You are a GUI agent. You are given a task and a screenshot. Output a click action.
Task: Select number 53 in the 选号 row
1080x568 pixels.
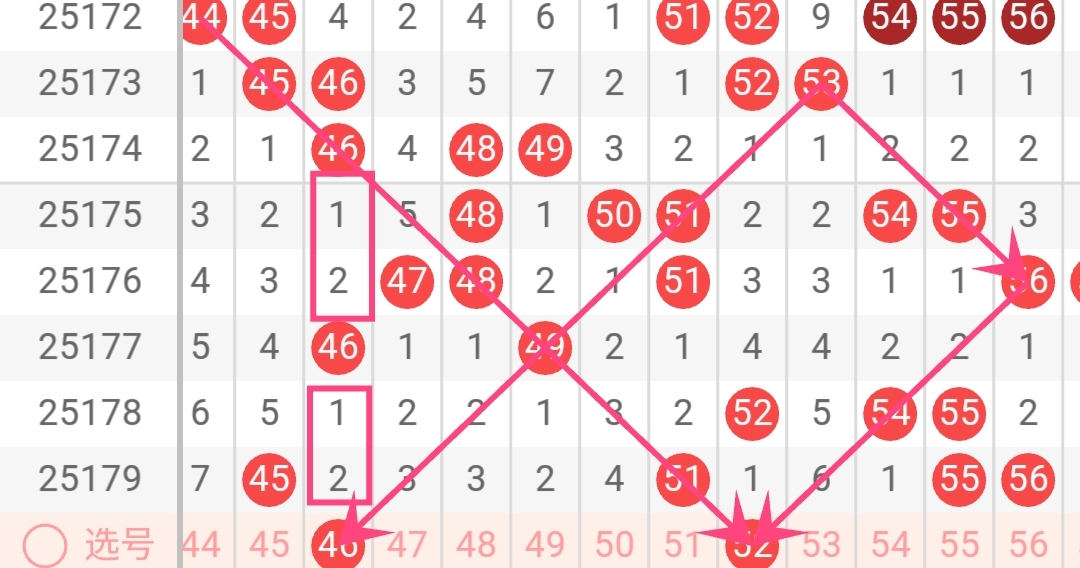[821, 545]
